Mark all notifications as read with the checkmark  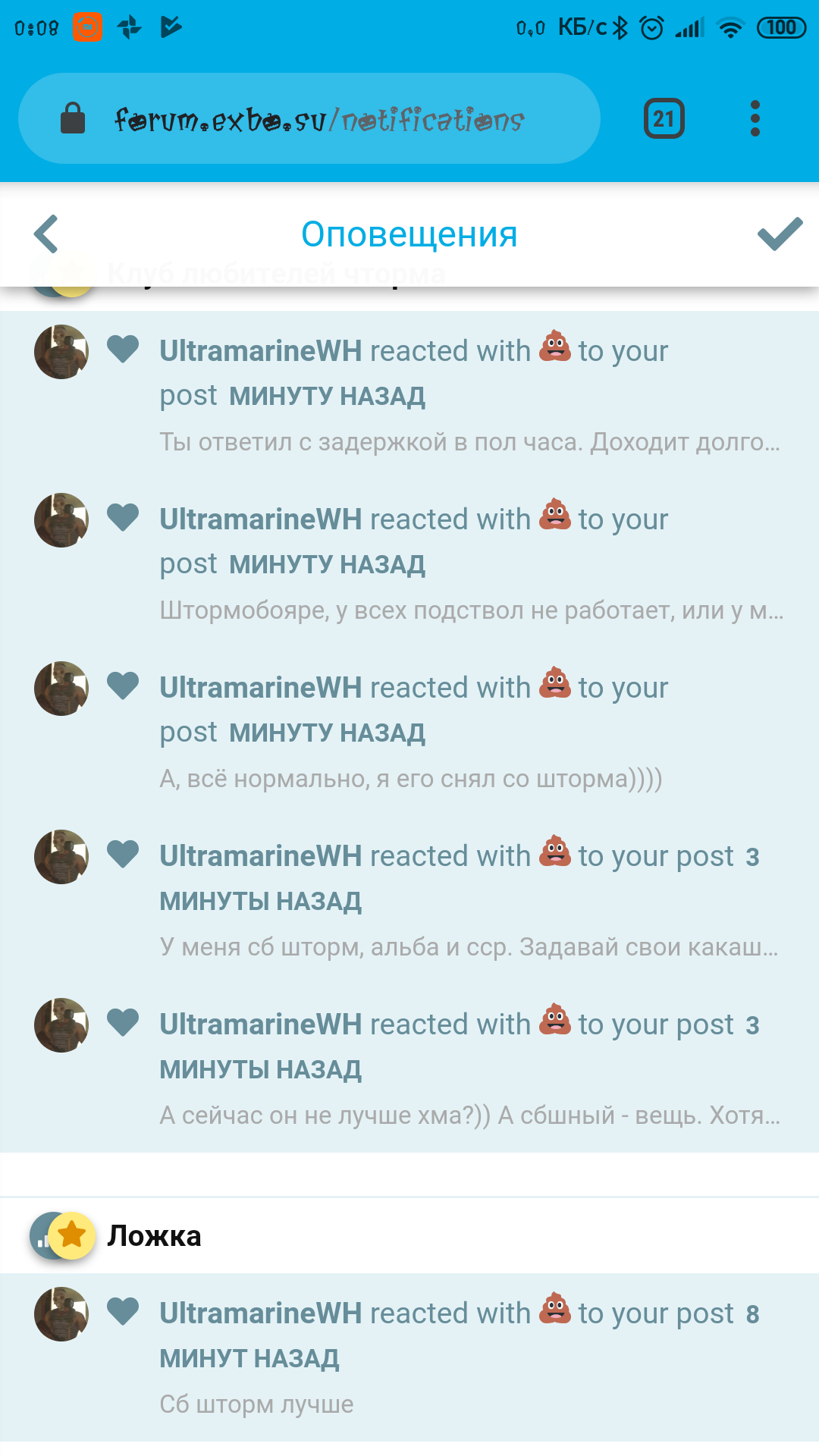779,234
